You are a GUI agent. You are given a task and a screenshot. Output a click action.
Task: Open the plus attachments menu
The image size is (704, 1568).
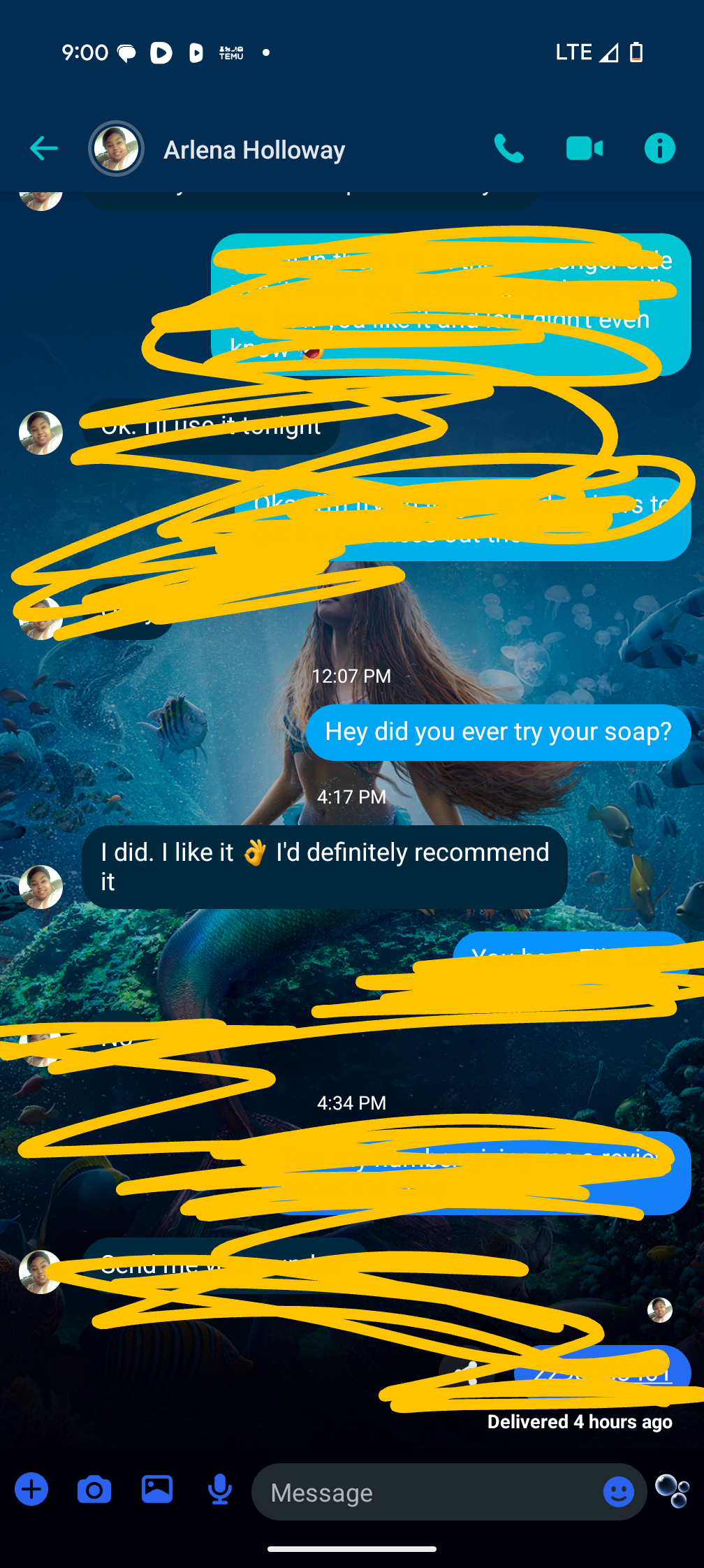point(32,1490)
